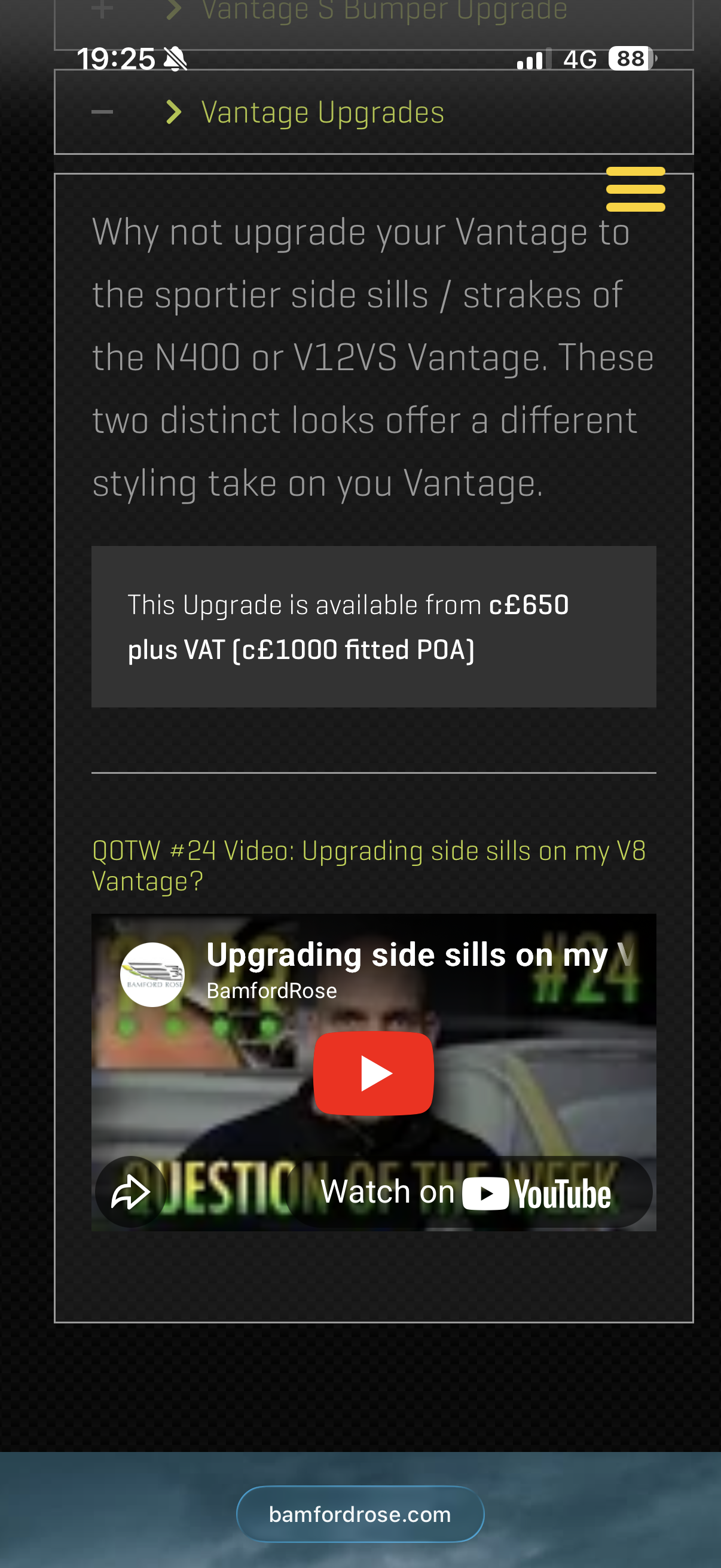The height and width of the screenshot is (1568, 721).
Task: Open the BamfordRose channel avatar
Action: (152, 975)
